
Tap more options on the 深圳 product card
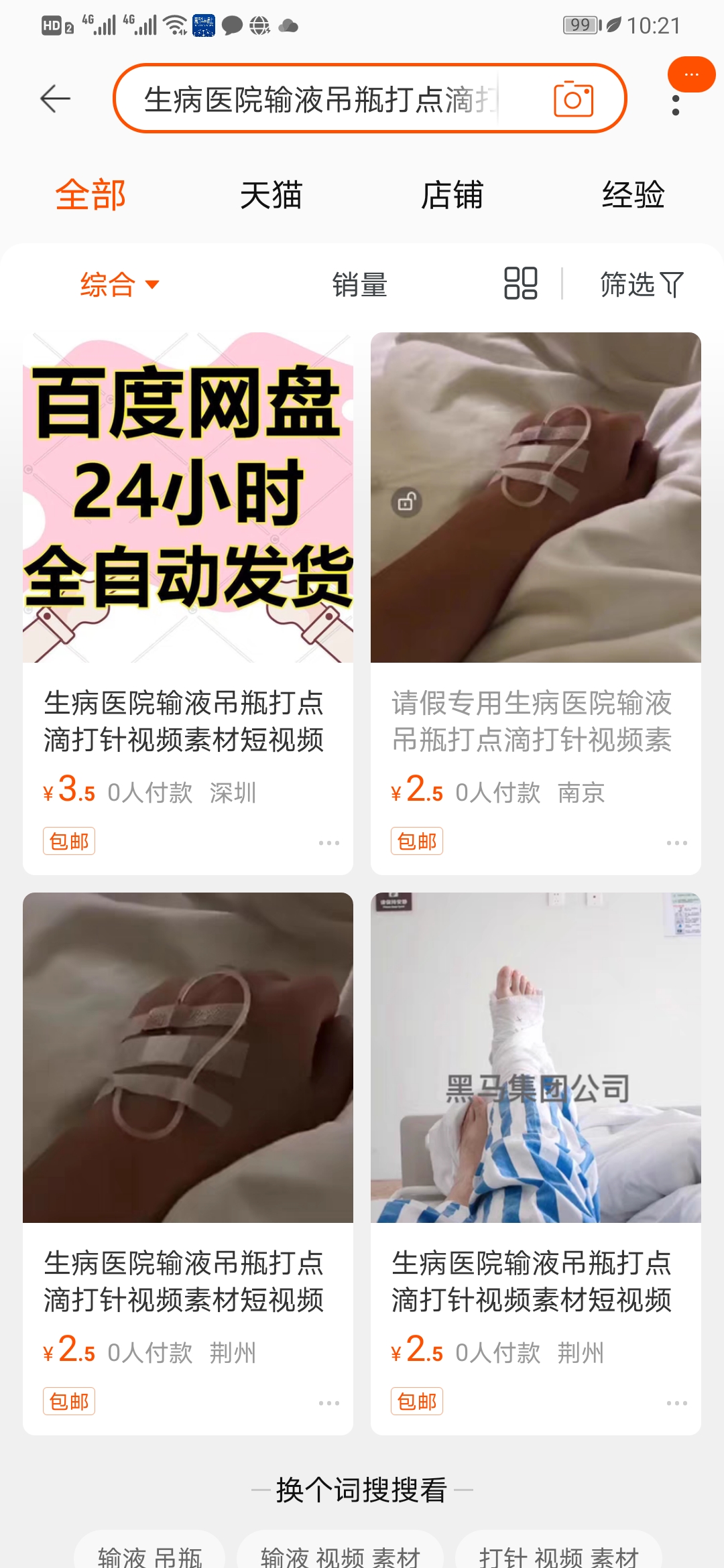click(328, 843)
